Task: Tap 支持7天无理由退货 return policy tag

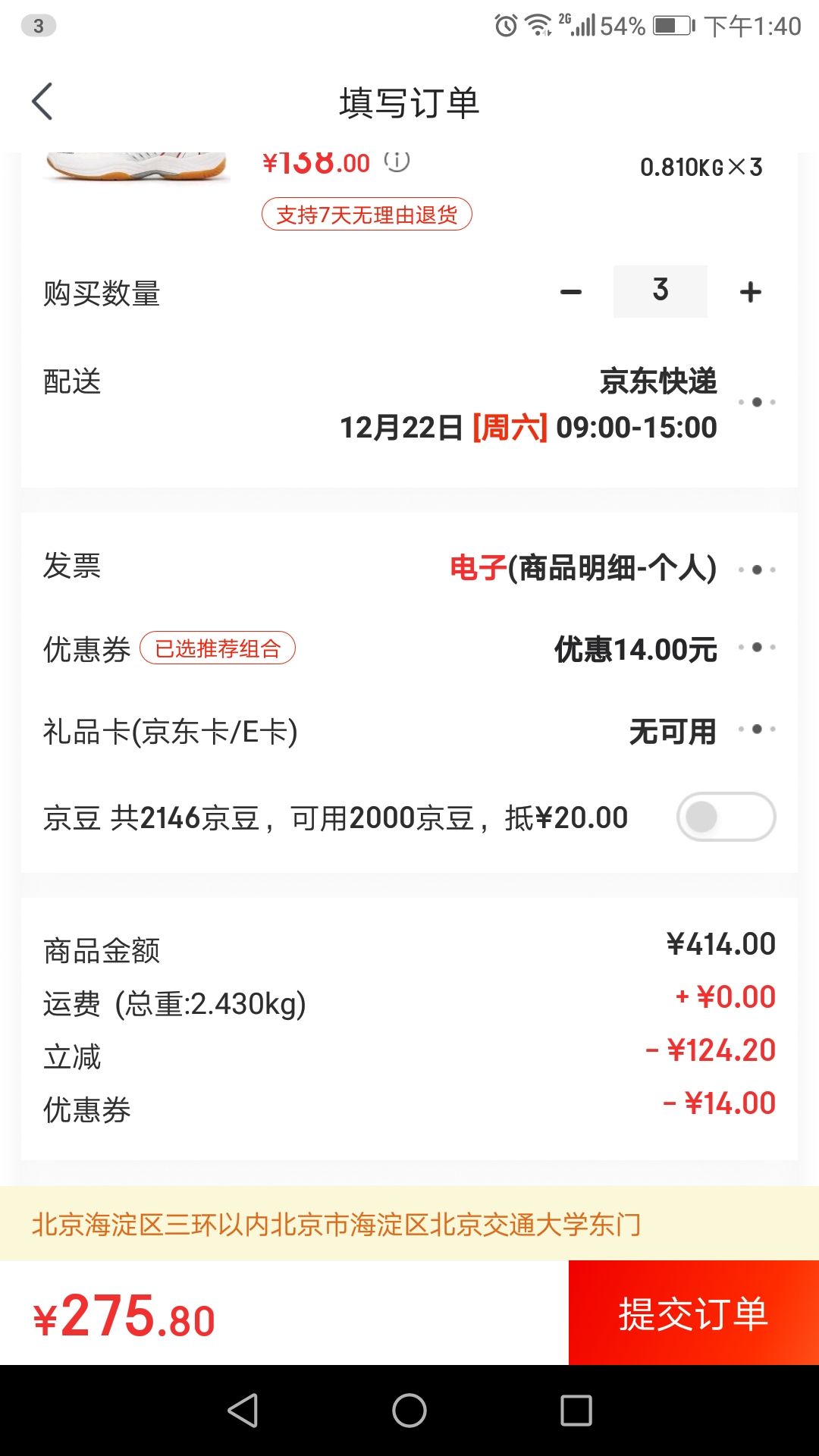Action: click(x=367, y=215)
